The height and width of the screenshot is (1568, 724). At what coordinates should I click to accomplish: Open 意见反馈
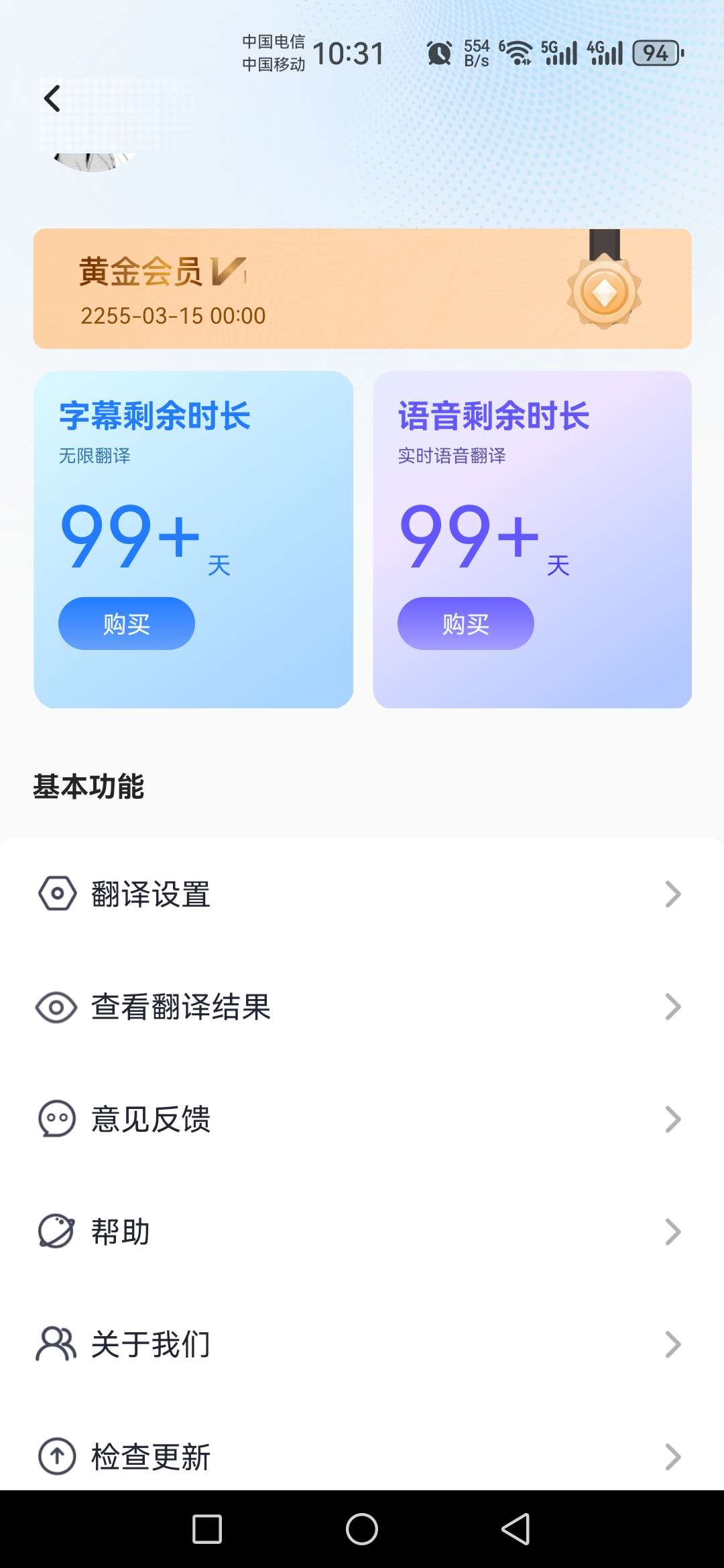click(362, 1119)
